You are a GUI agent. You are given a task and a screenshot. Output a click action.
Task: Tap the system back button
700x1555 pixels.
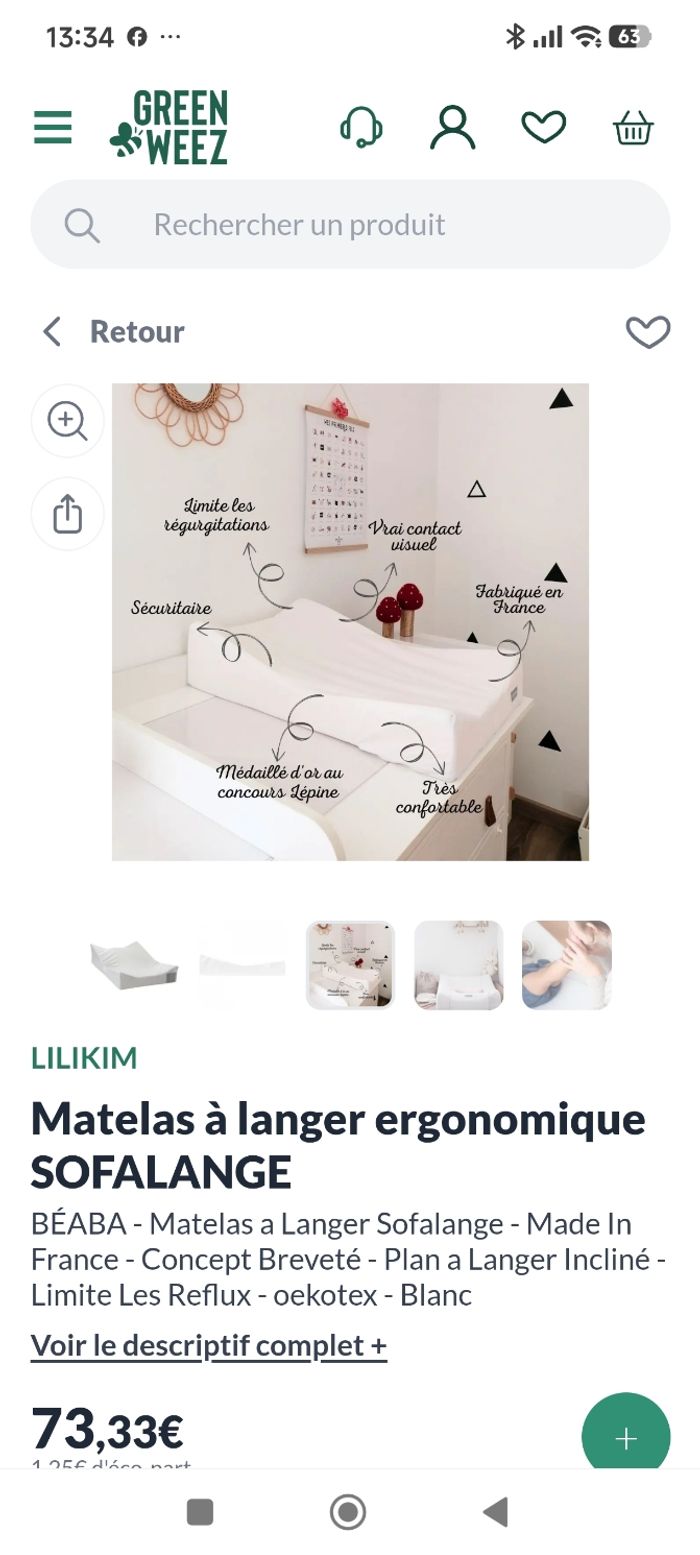(x=494, y=1512)
